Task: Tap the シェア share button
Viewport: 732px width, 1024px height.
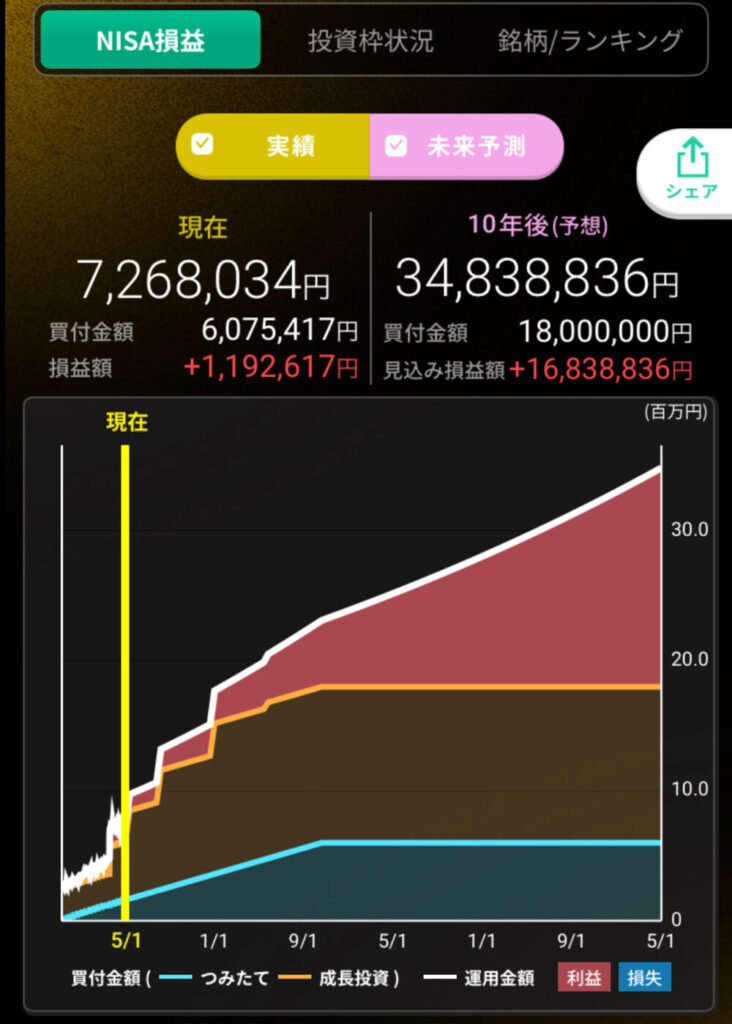Action: point(691,170)
